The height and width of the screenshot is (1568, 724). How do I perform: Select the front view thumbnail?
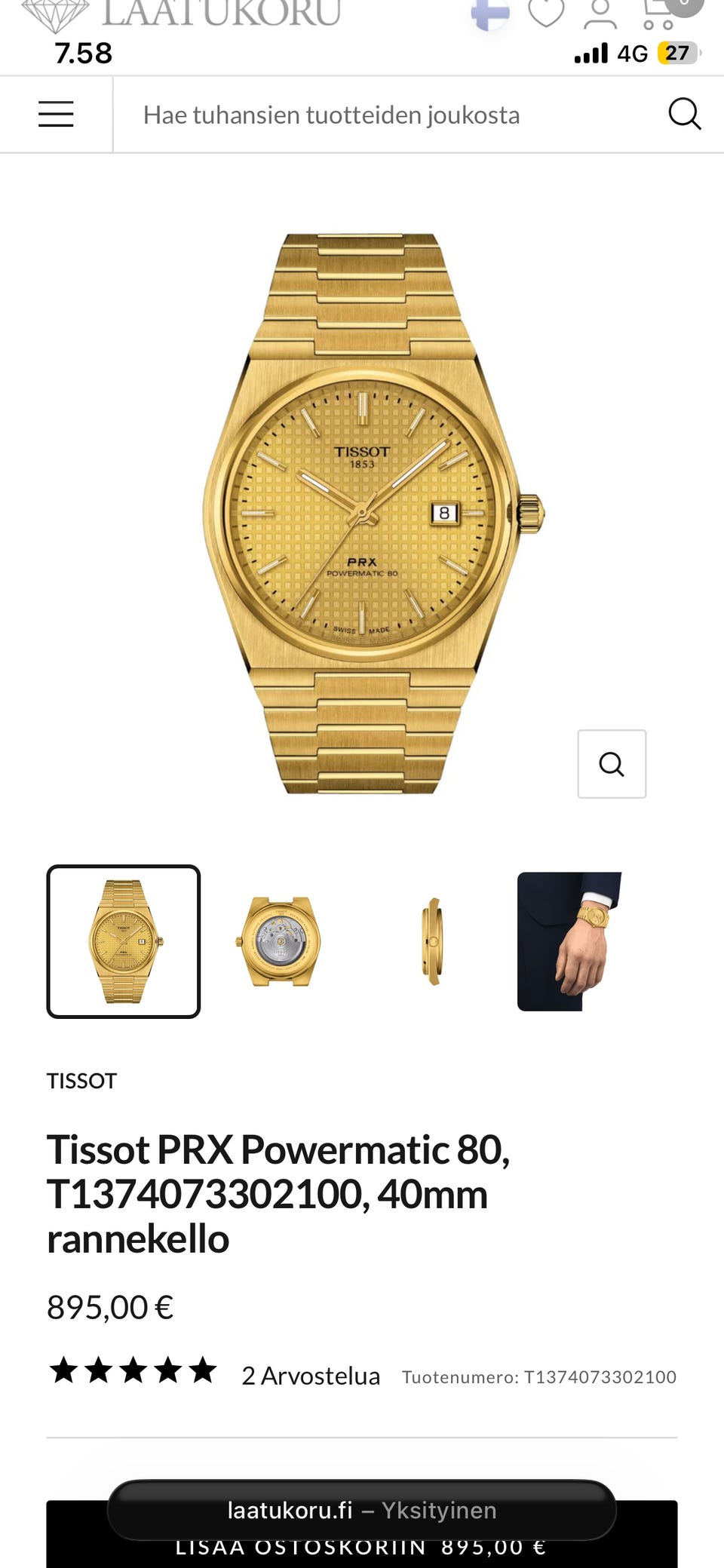coord(124,941)
